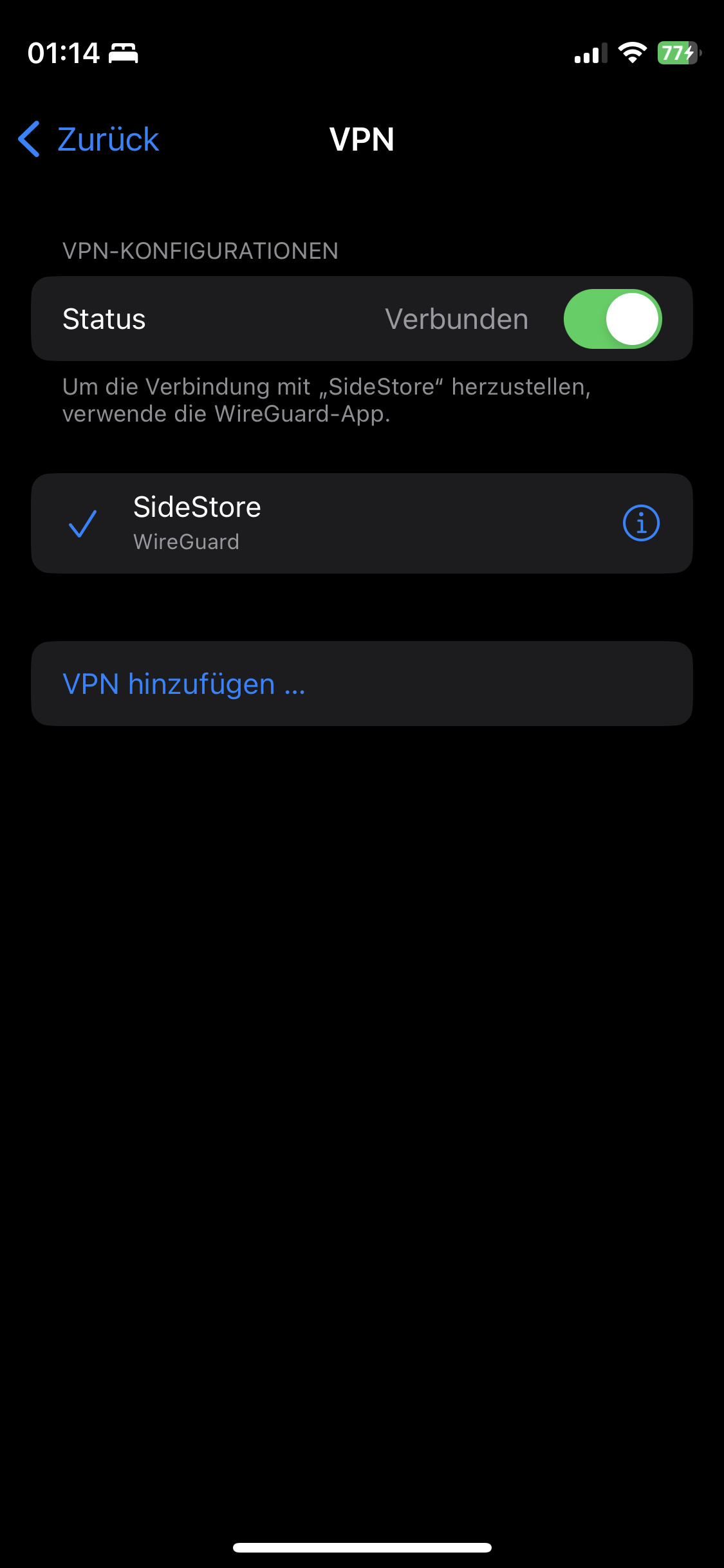The image size is (724, 1568).
Task: Tap VPN hinzufügen to add a VPN
Action: (184, 684)
